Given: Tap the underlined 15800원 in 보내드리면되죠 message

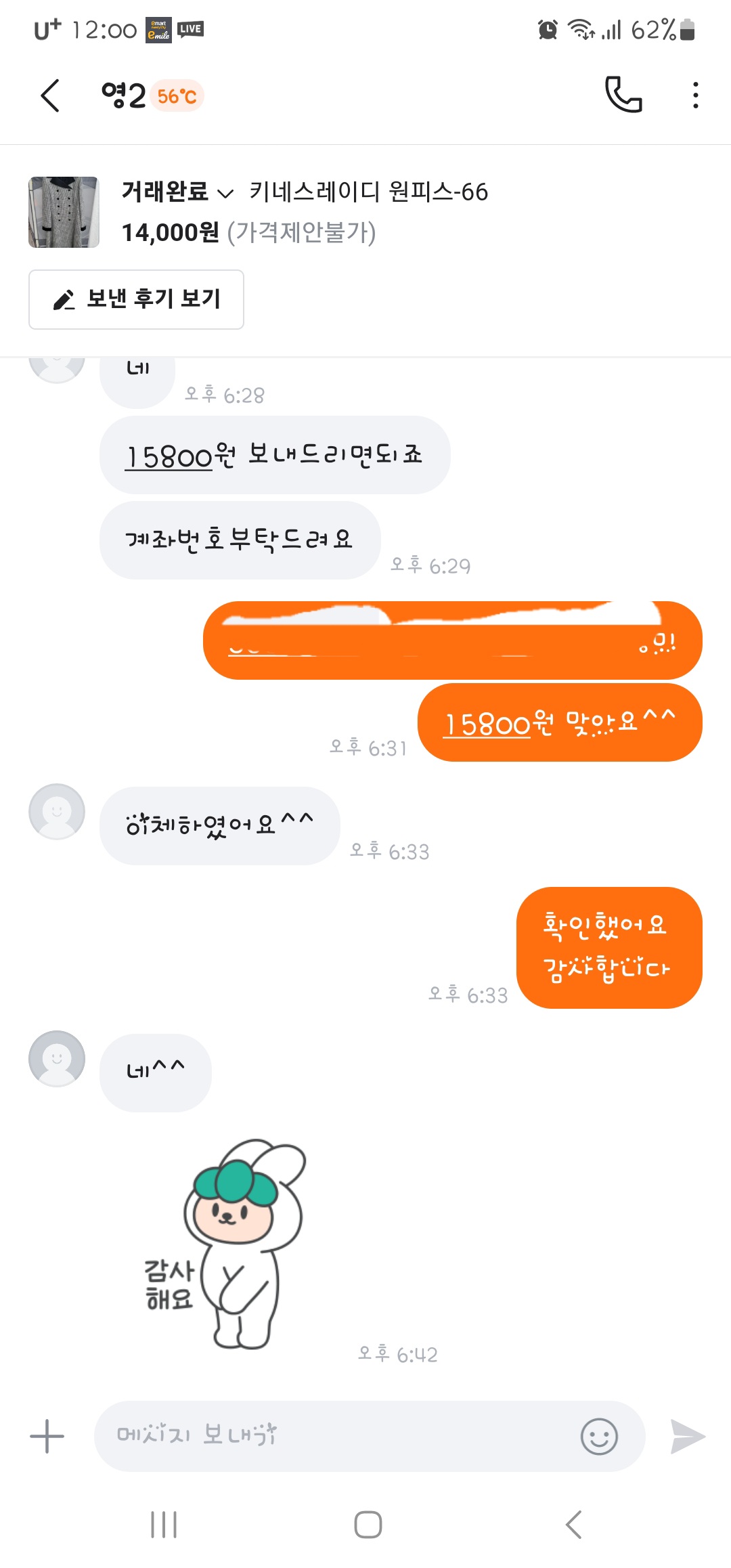Looking at the screenshot, I should coord(169,457).
